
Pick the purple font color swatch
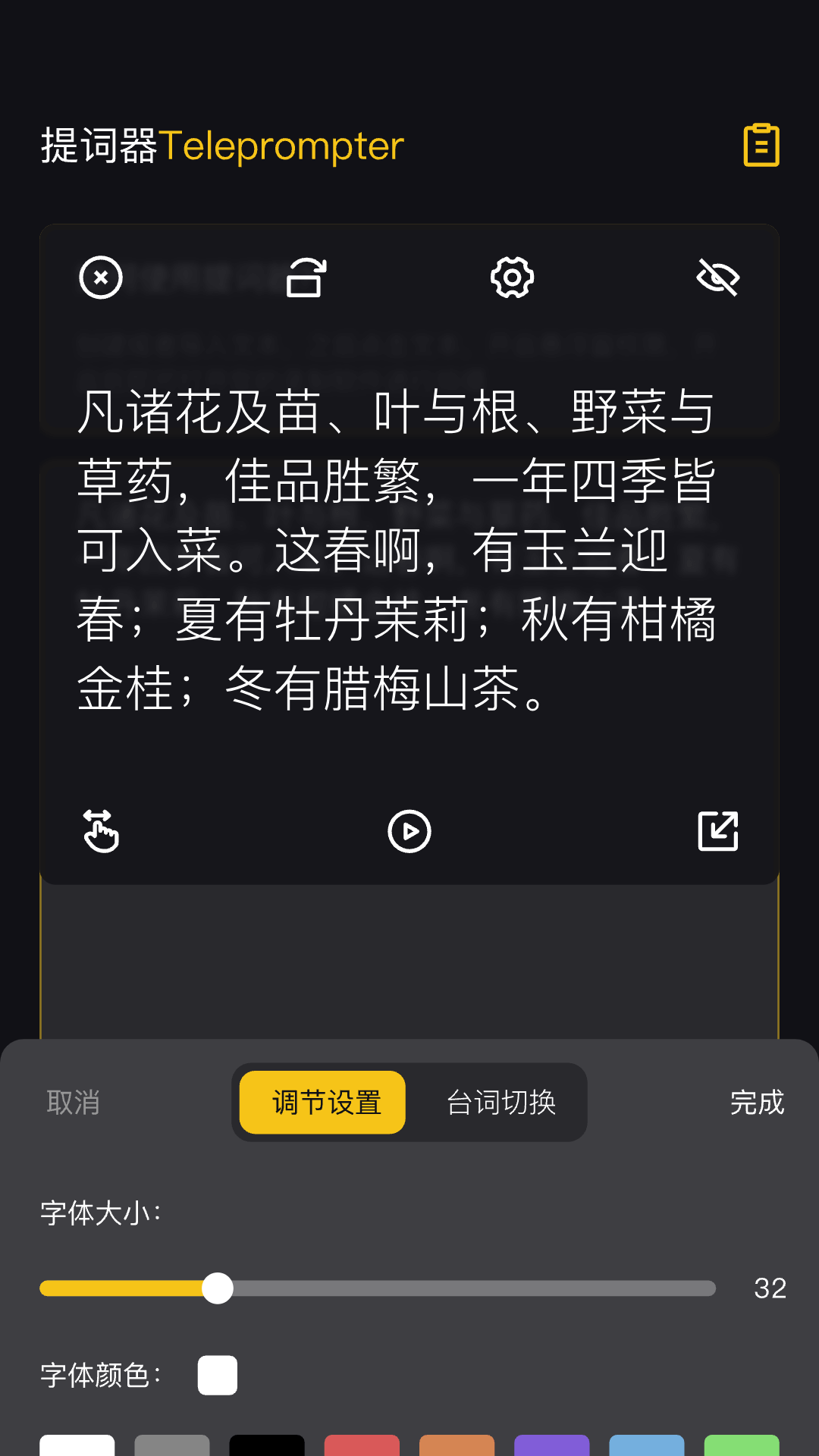551,1445
